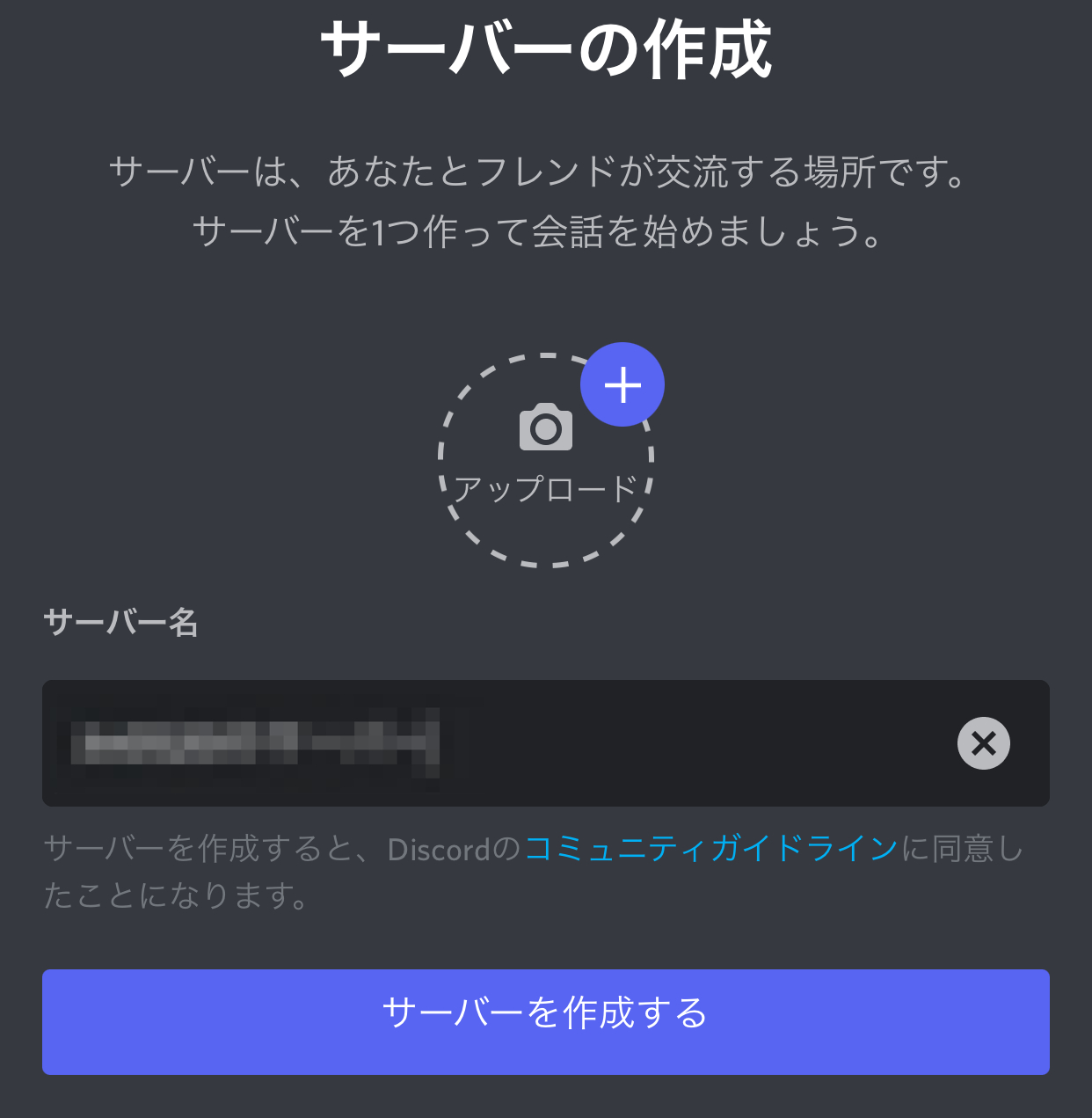
Task: Open the image uploader via the camera symbol
Action: tap(545, 428)
